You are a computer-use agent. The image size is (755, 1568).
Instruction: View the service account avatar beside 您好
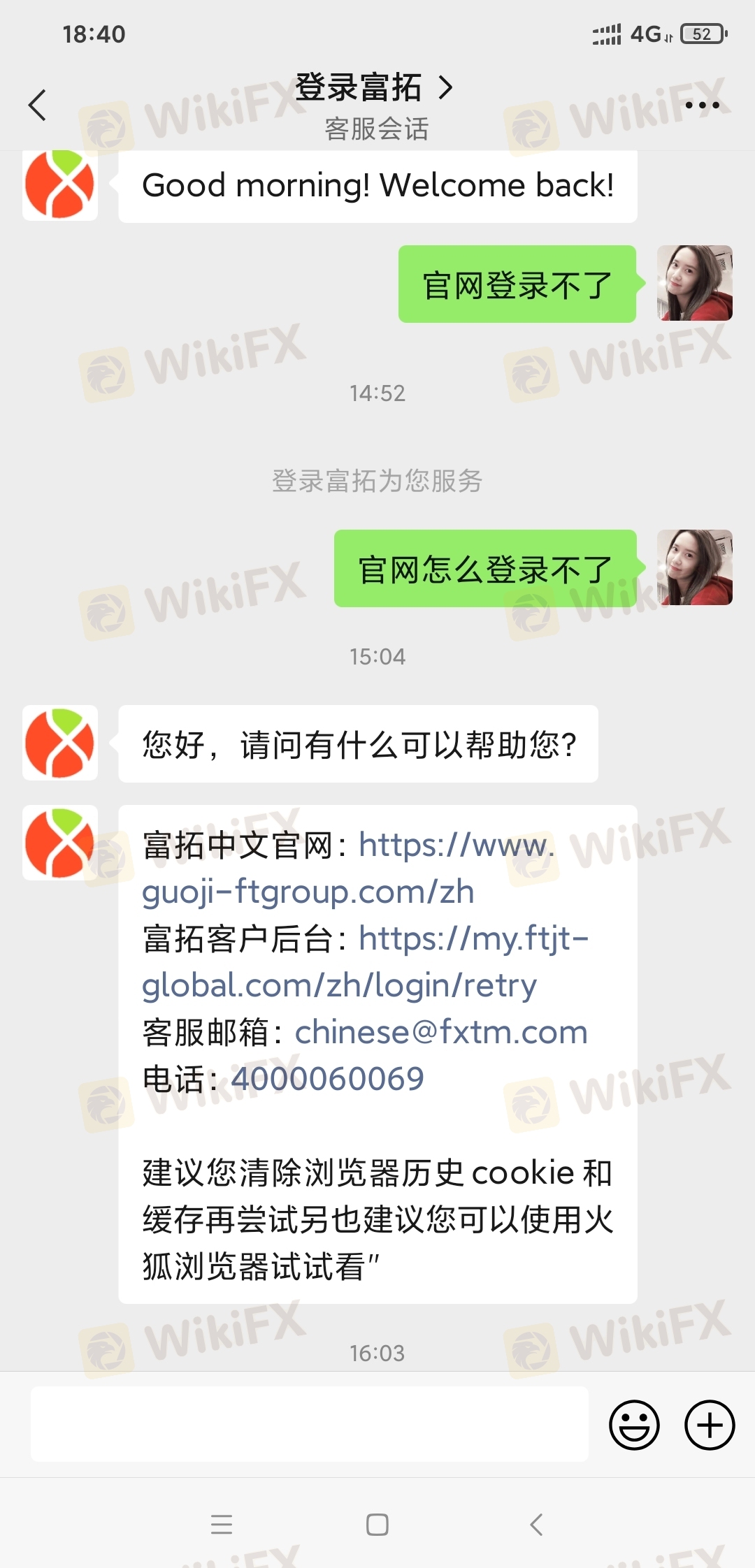click(60, 743)
